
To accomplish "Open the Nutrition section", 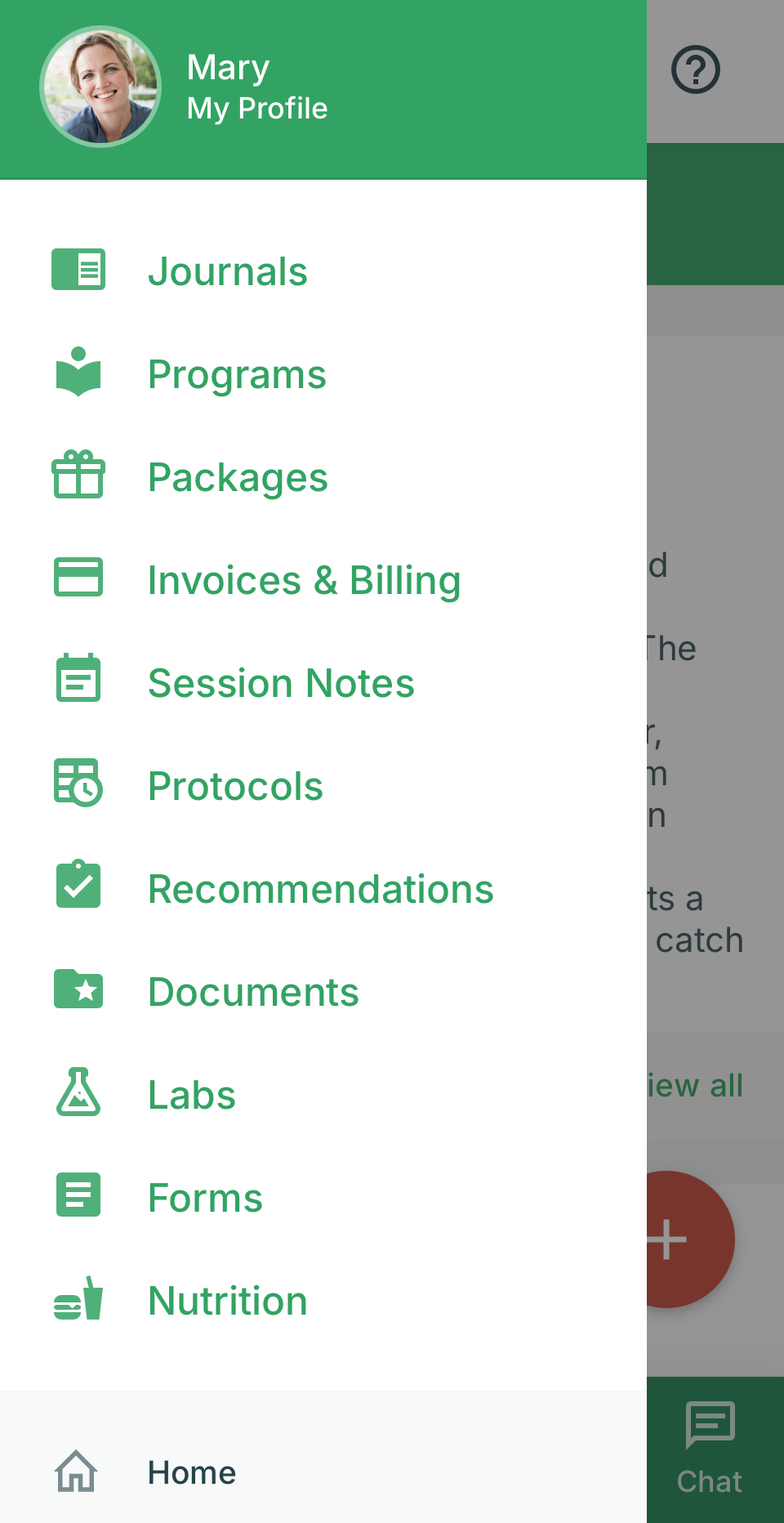I will (x=228, y=1301).
